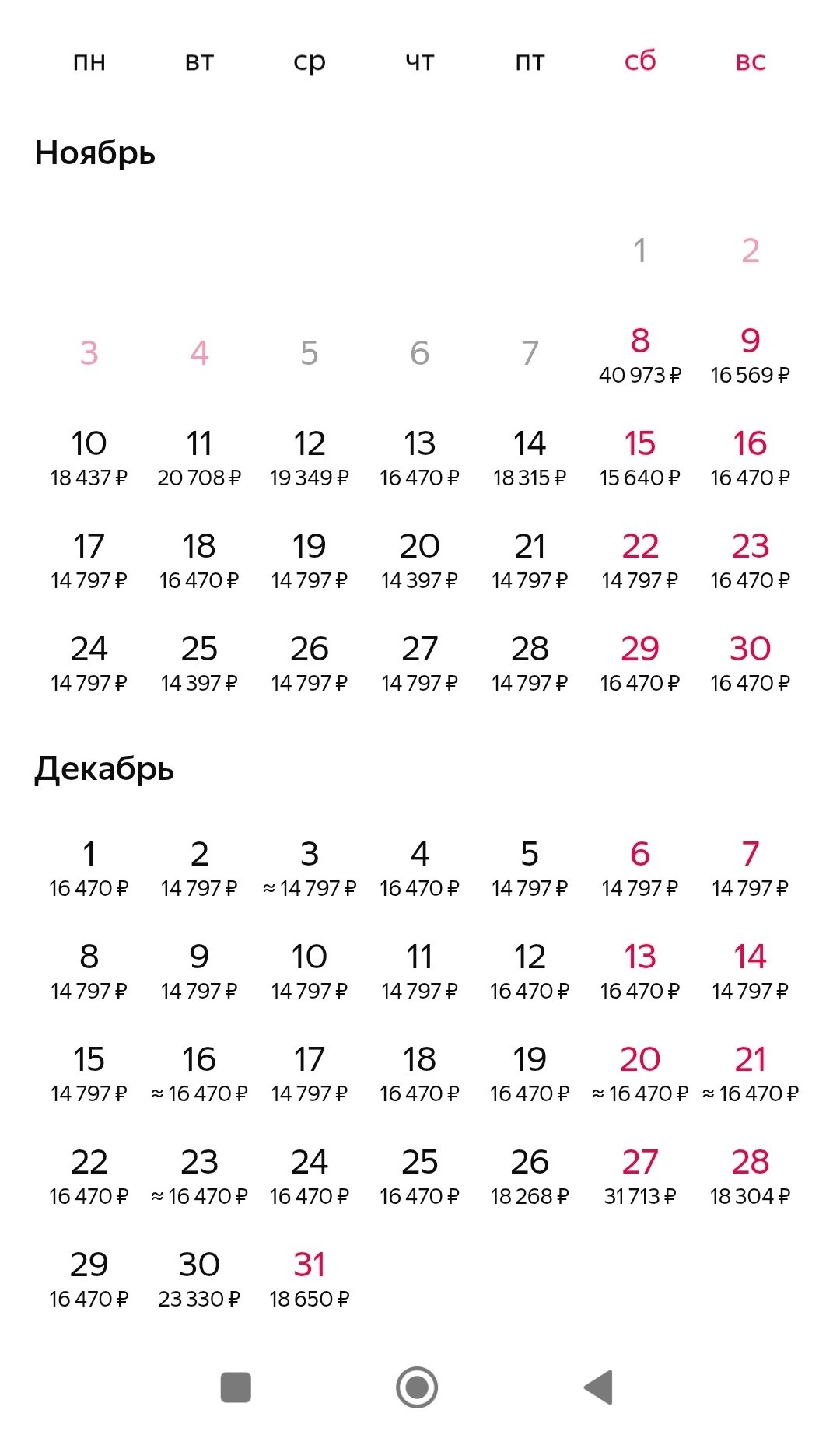The height and width of the screenshot is (1438, 840).
Task: Open recent apps with square button
Action: 236,1387
